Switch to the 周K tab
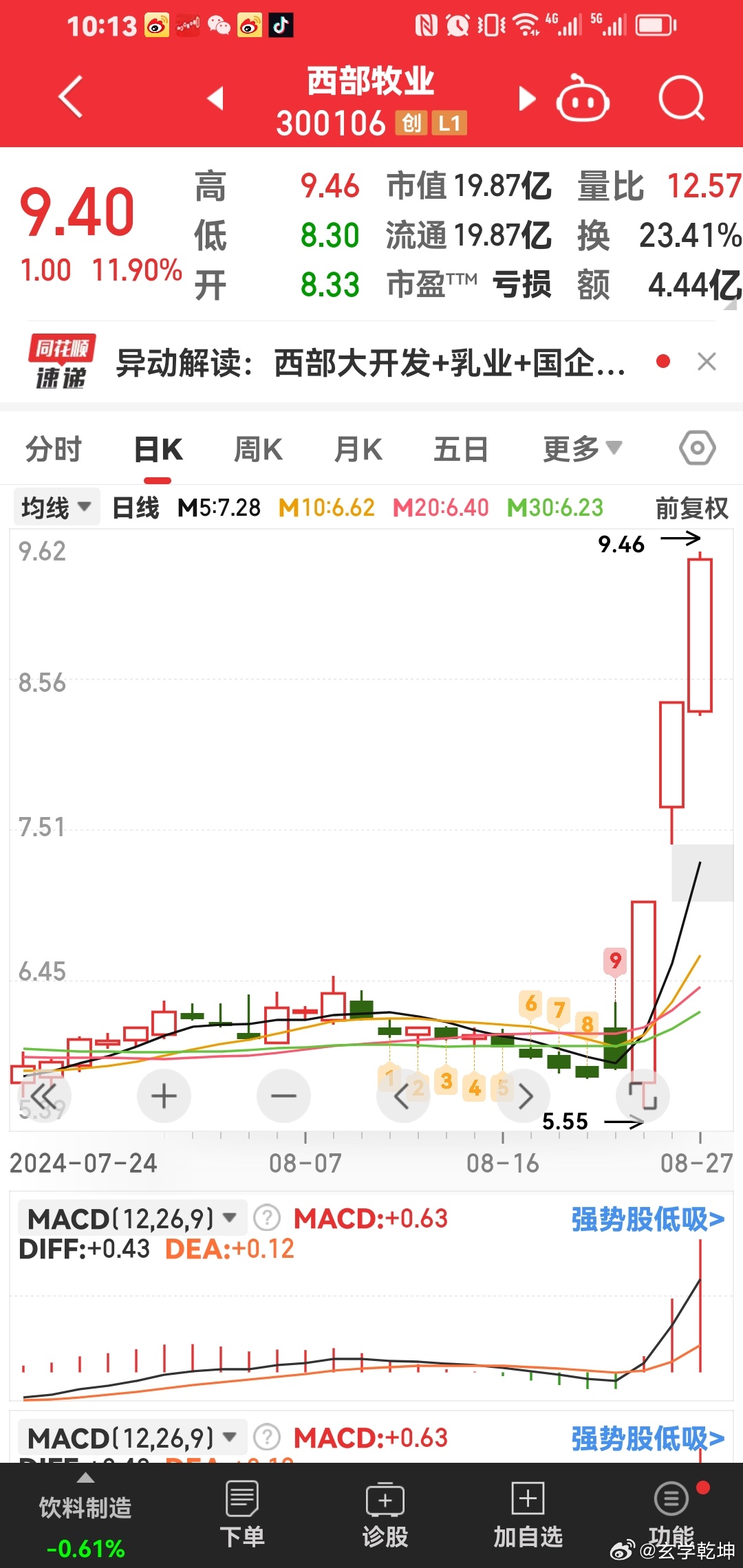This screenshot has width=743, height=1568. [258, 450]
